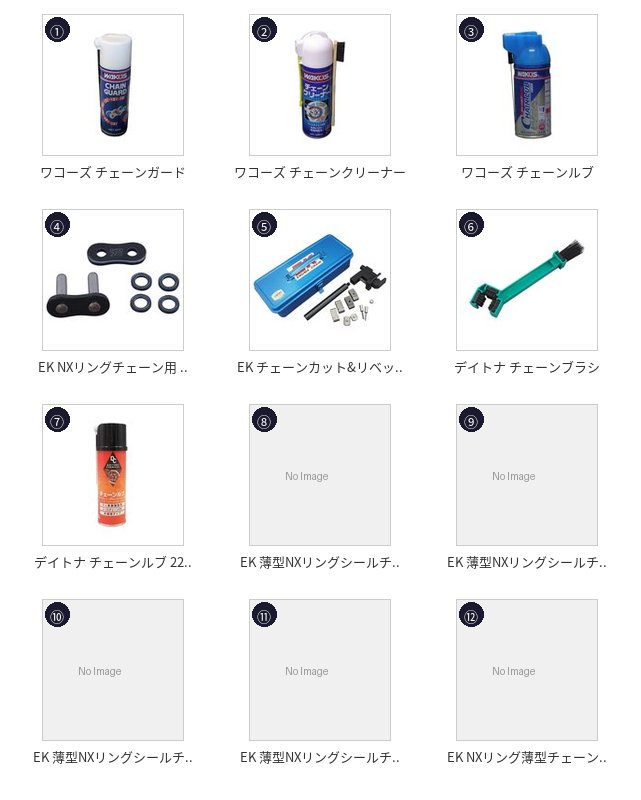View the No Image tile numbered 10
641x800 pixels.
tap(113, 670)
